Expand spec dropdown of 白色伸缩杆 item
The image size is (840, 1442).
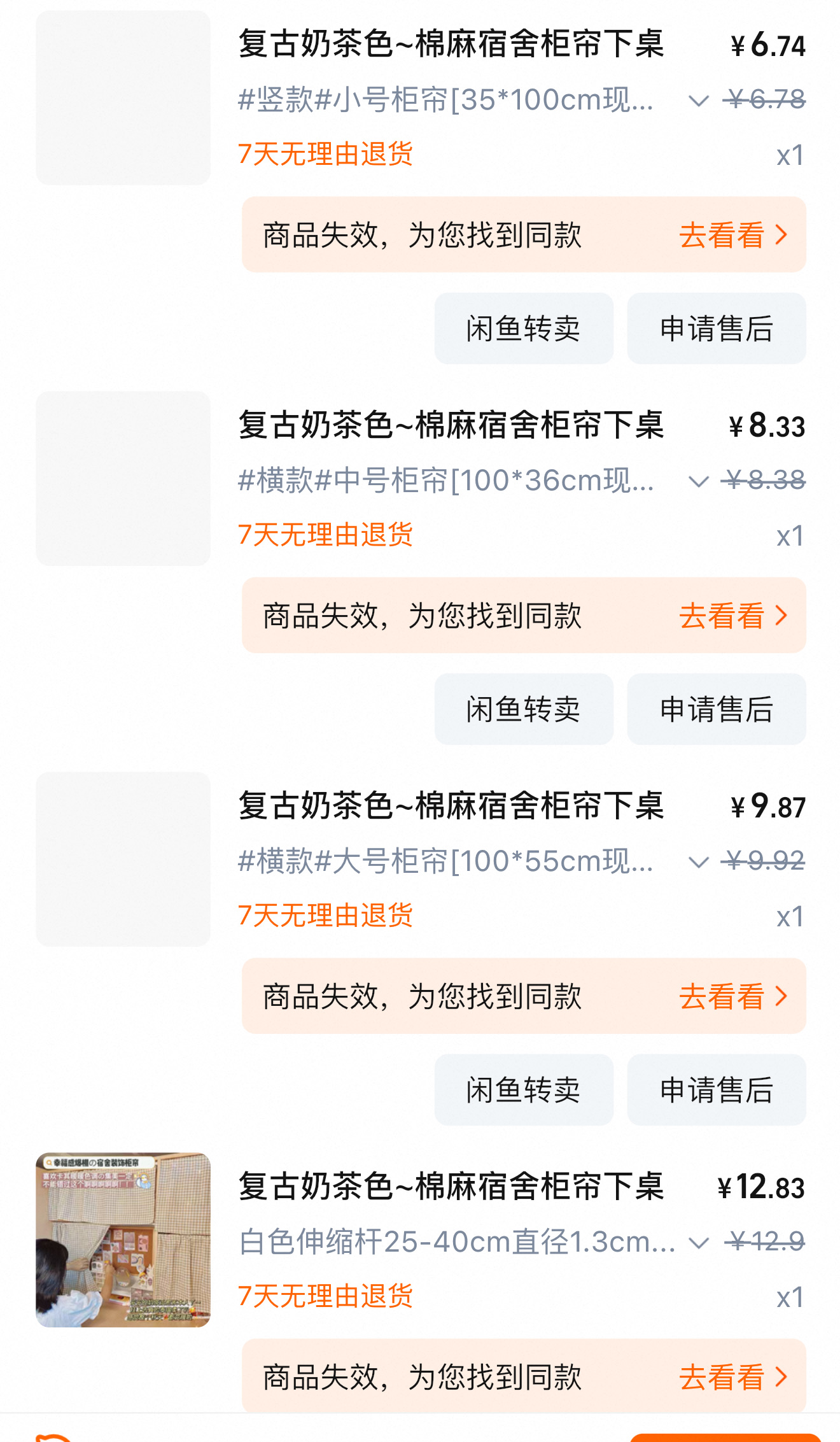tap(699, 1243)
